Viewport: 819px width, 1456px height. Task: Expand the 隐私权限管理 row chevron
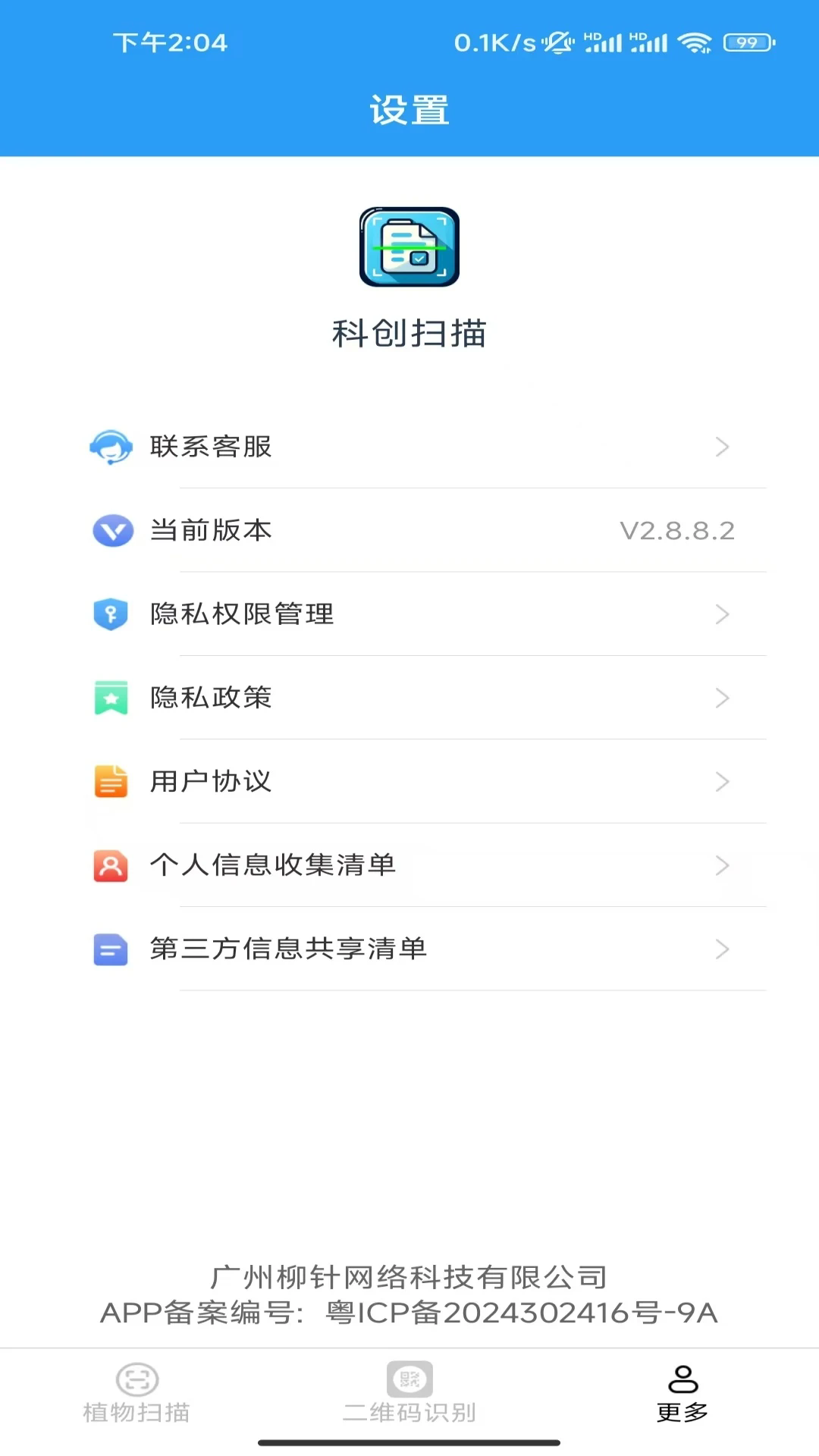[723, 616]
